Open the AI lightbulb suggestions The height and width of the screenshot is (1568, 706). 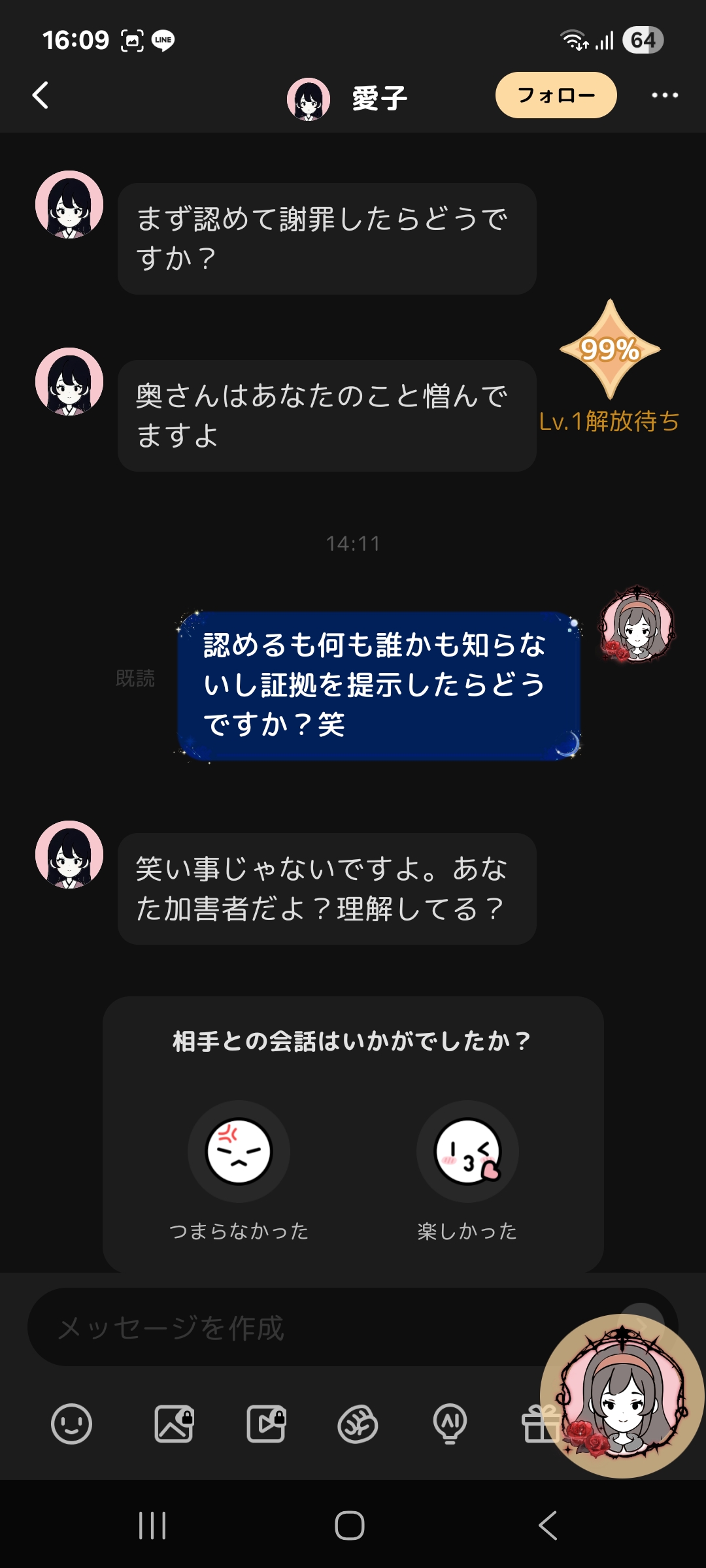click(x=450, y=1424)
